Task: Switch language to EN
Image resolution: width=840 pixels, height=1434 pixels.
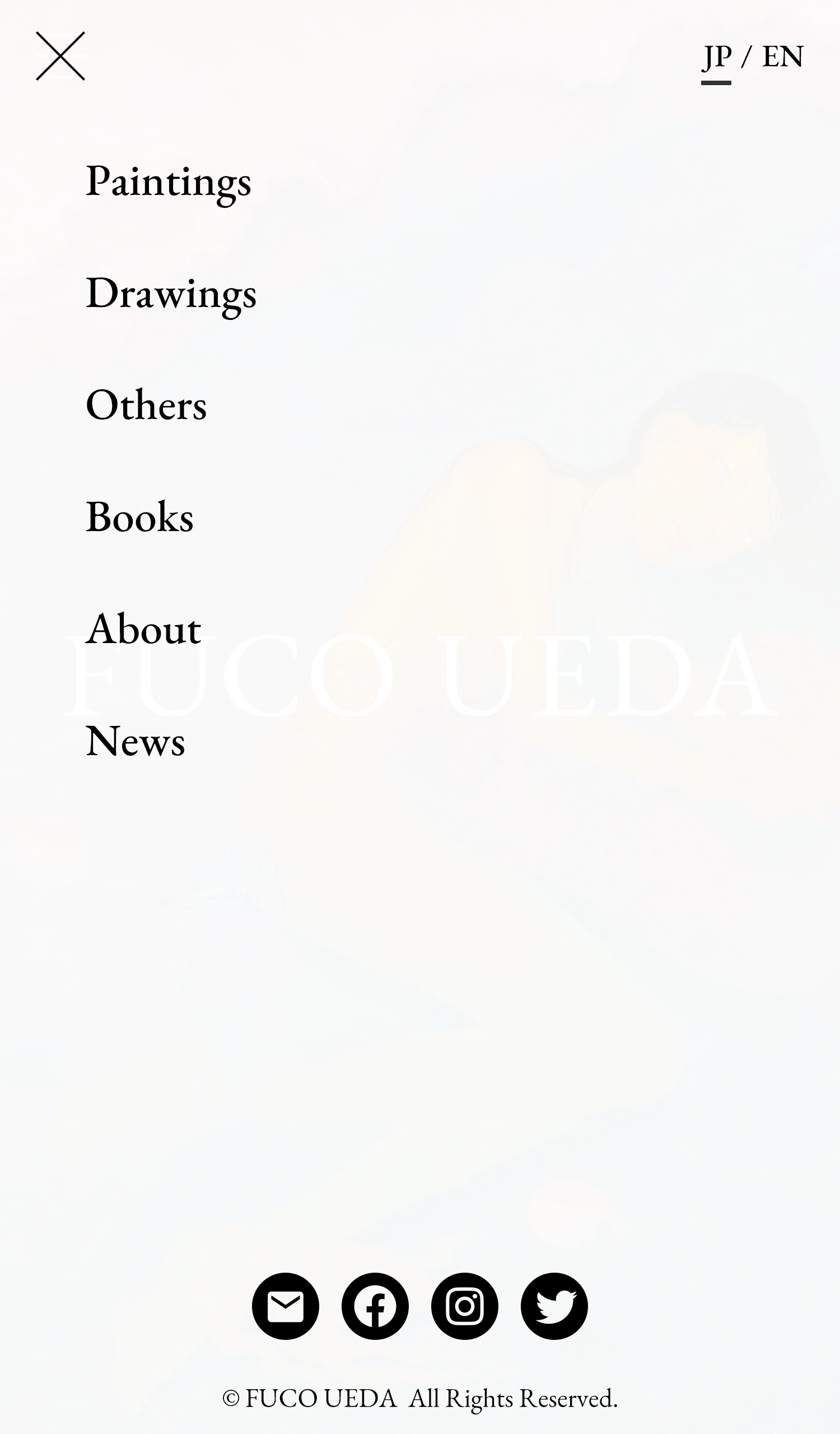Action: click(x=782, y=57)
